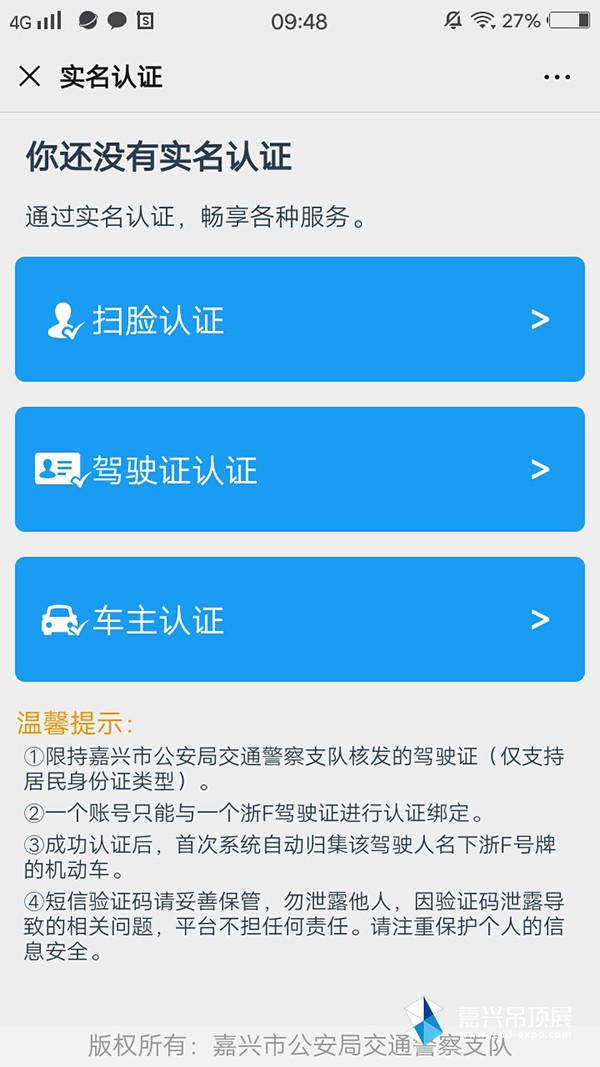This screenshot has width=600, height=1067.
Task: Select 车主认证 car owner verification
Action: 299,620
